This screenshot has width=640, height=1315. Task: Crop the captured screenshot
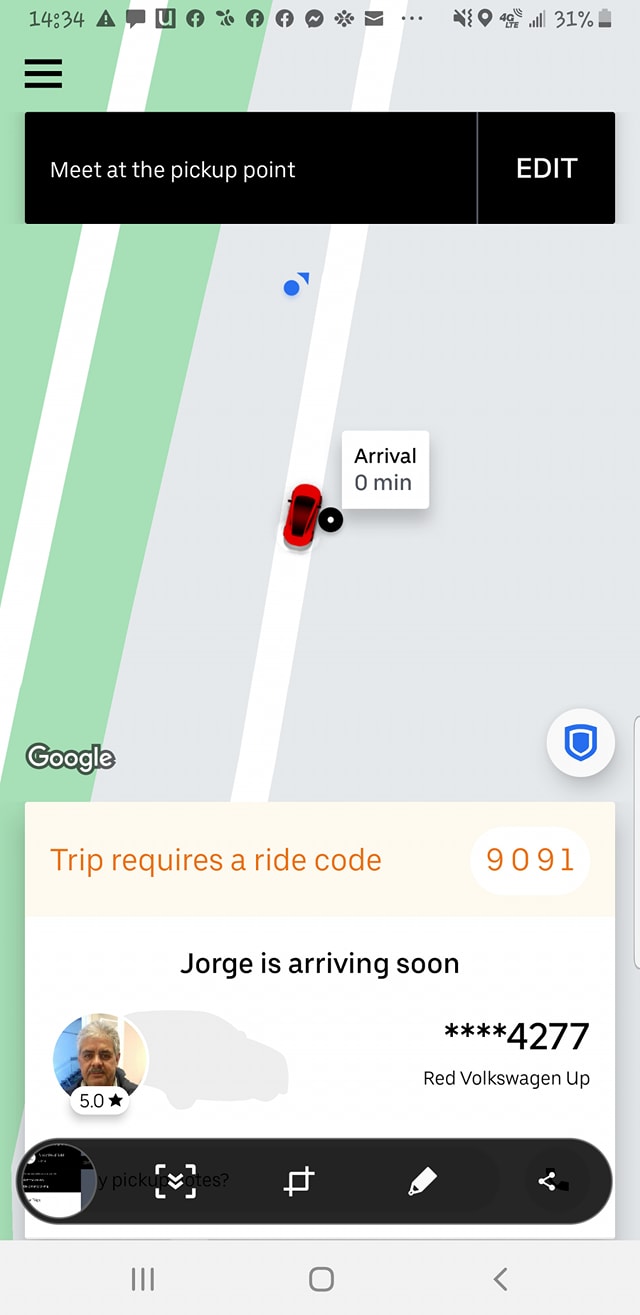[299, 1181]
